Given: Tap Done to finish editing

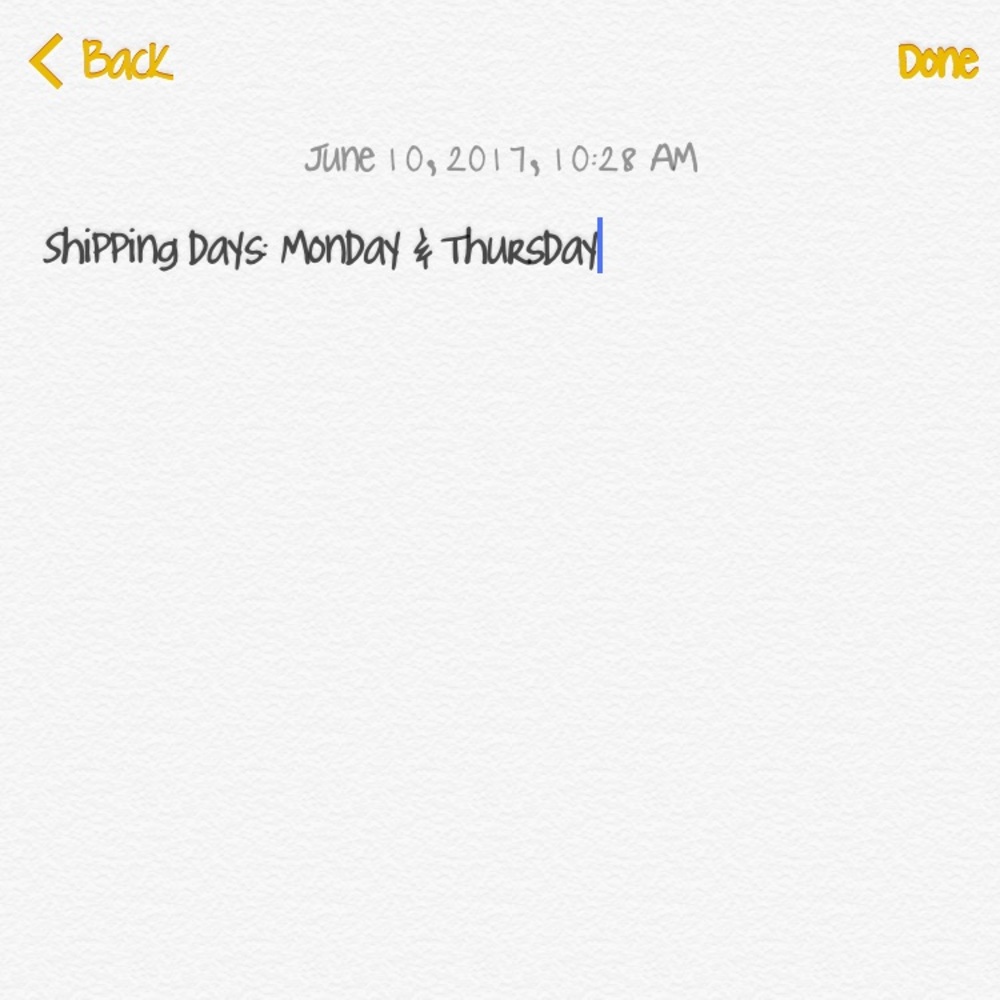Looking at the screenshot, I should (937, 61).
